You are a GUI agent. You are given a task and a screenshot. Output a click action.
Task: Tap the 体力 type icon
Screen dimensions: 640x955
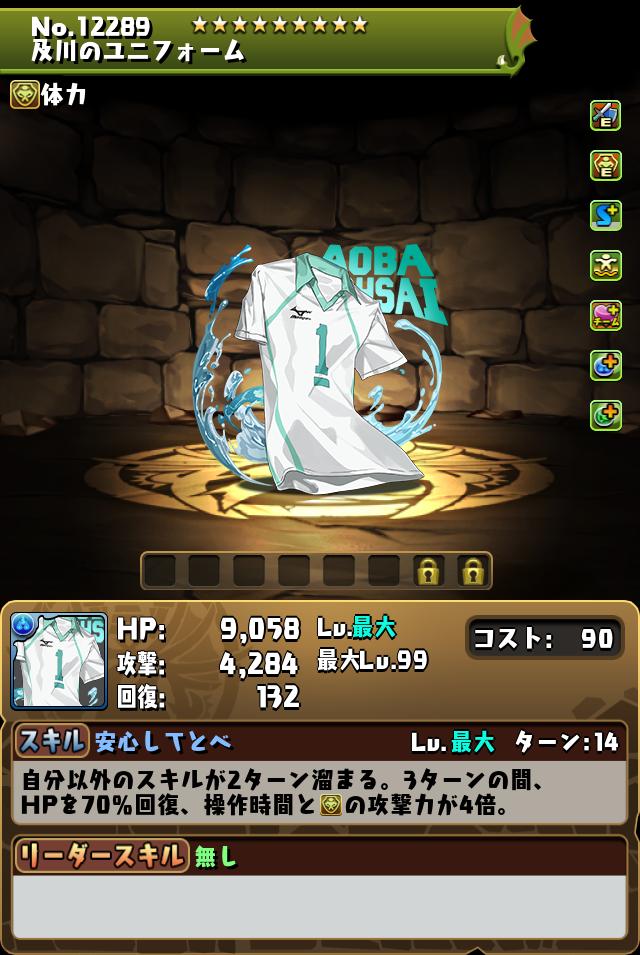tap(24, 95)
